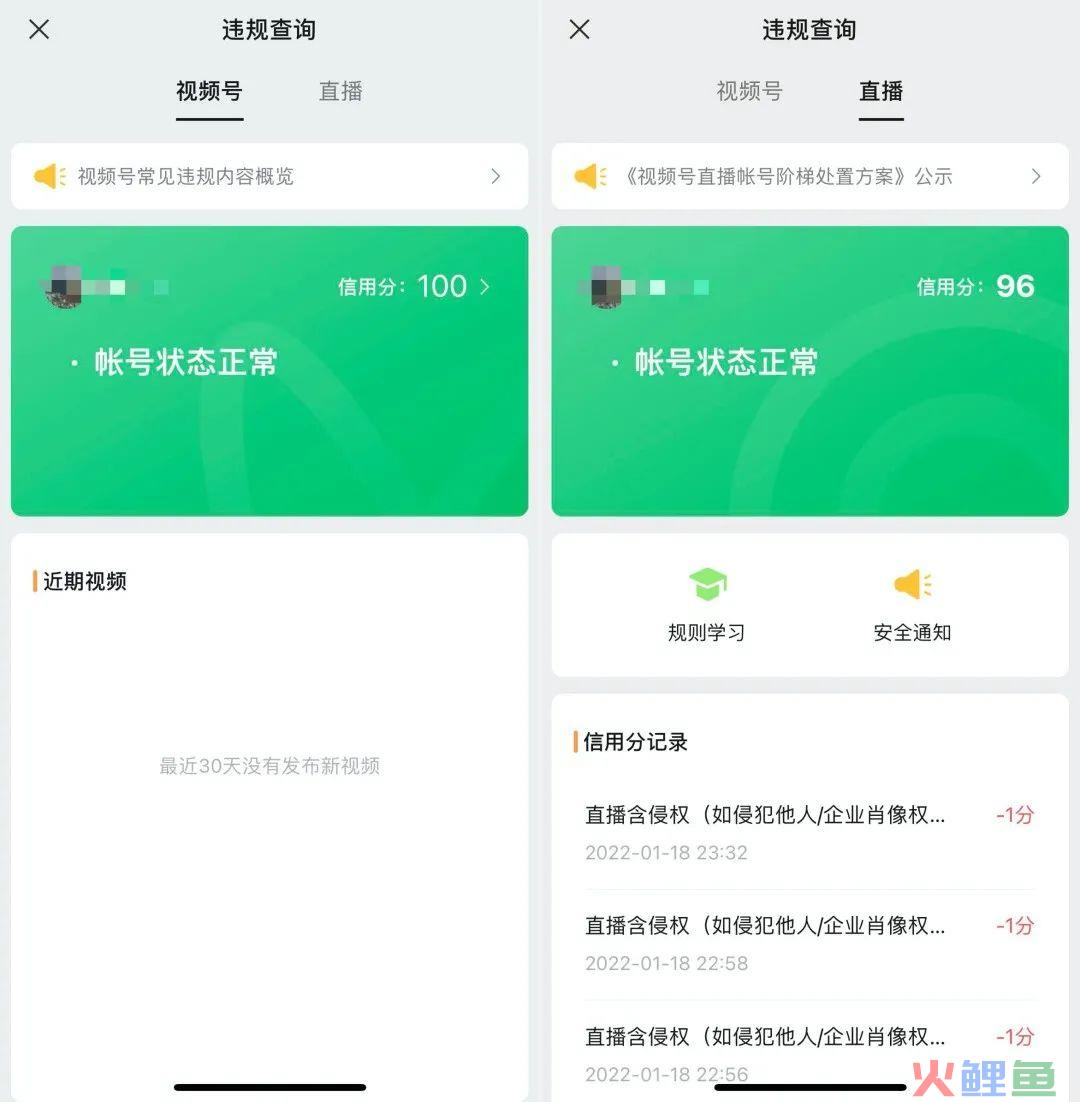Open the credit record from 2022-01-18 23:32

[808, 832]
